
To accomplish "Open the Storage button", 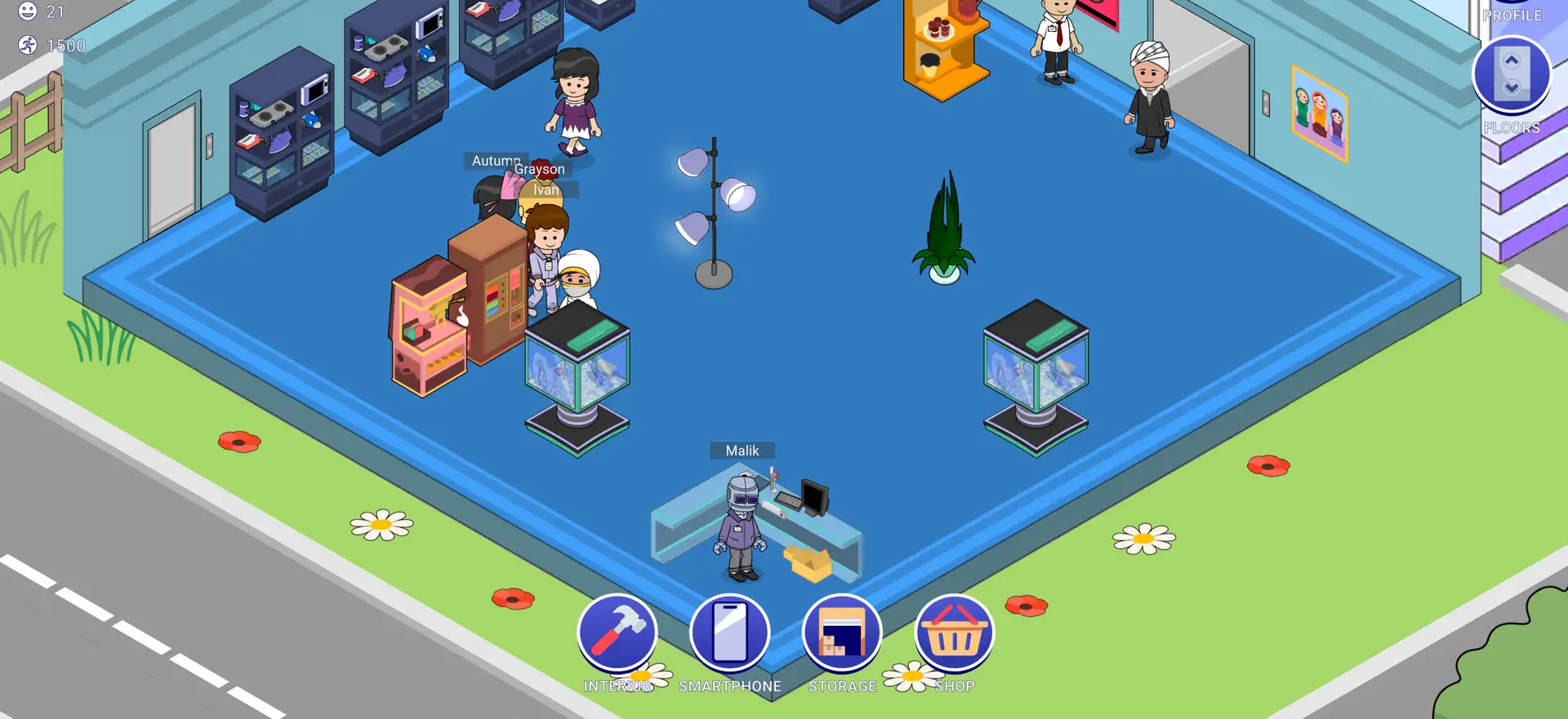I will [x=842, y=633].
